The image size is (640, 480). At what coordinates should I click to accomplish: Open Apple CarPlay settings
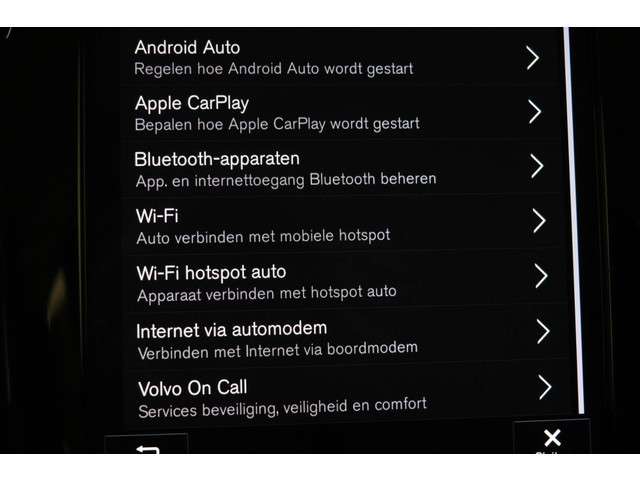tap(340, 113)
